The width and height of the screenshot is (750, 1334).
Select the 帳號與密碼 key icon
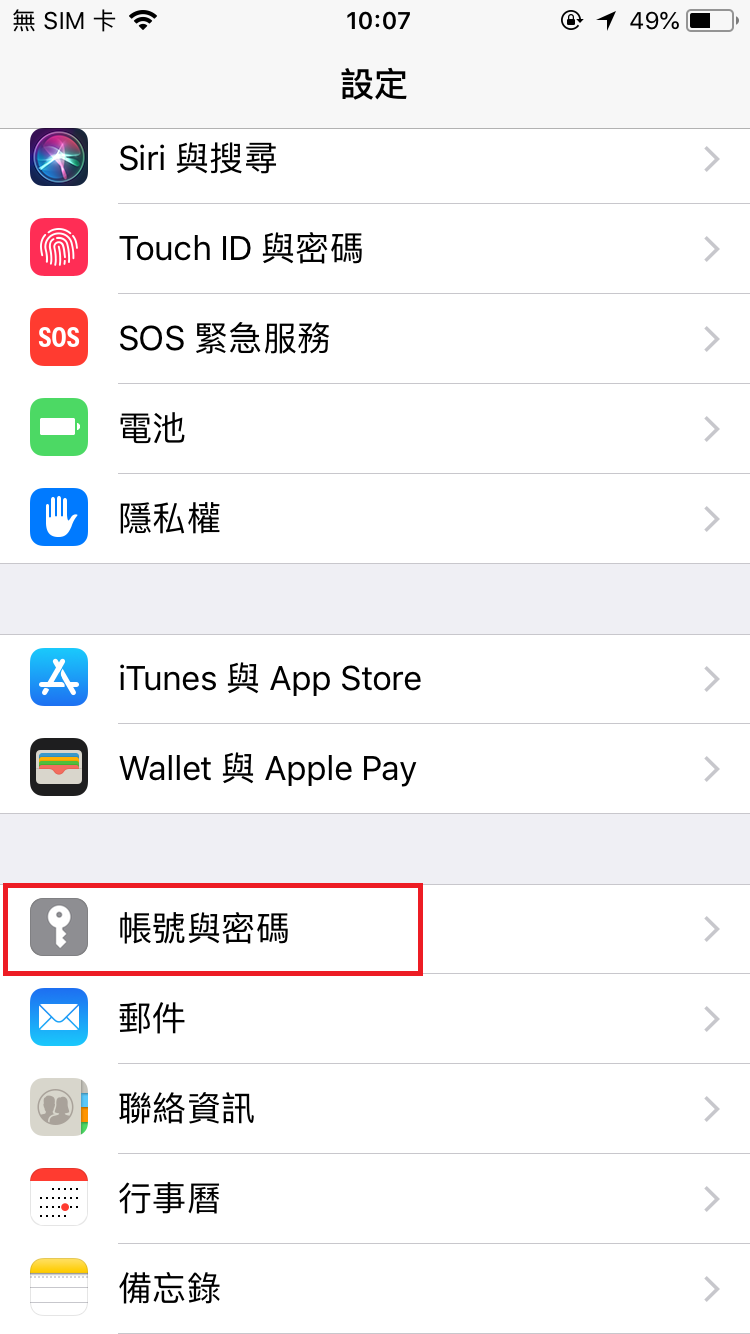pyautogui.click(x=58, y=929)
